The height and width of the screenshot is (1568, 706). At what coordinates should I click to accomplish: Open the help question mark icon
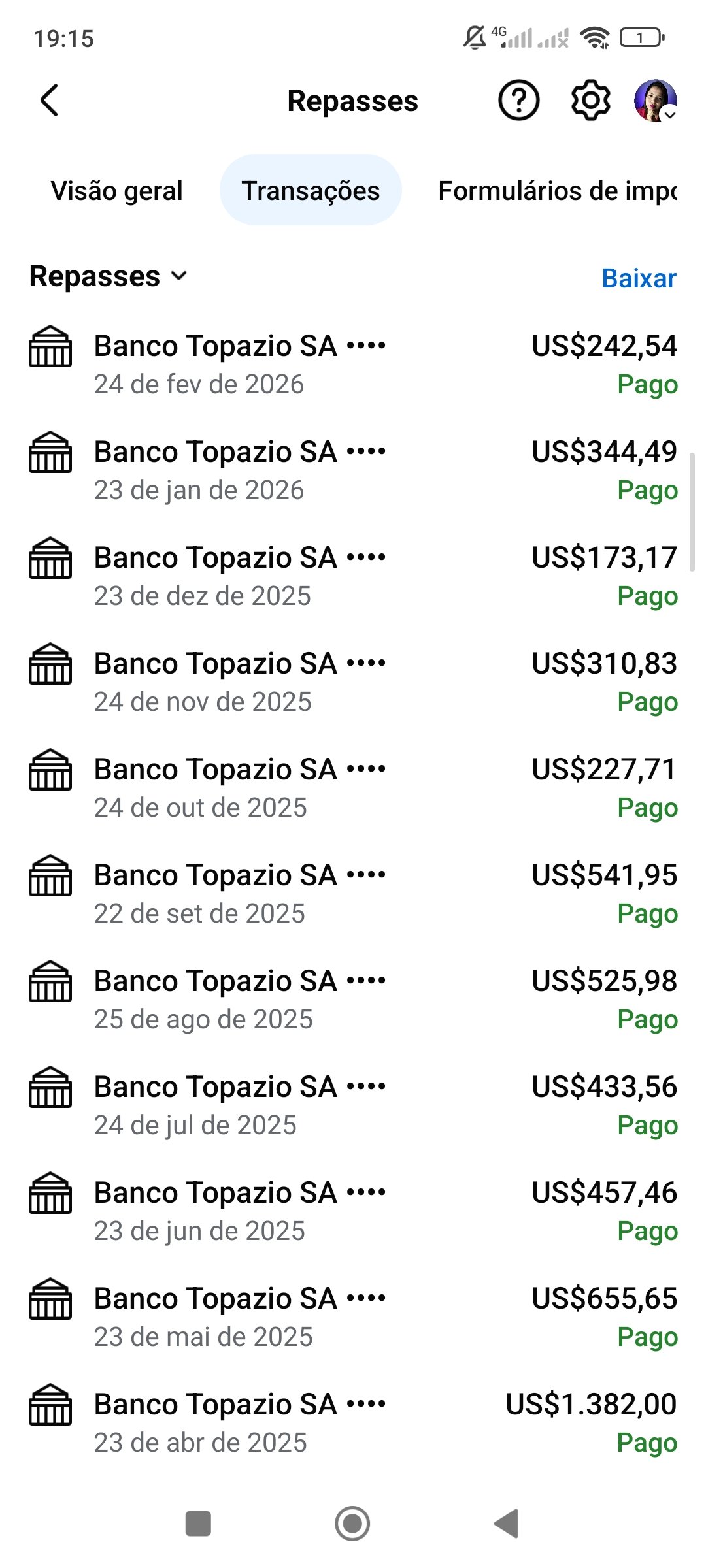(518, 101)
